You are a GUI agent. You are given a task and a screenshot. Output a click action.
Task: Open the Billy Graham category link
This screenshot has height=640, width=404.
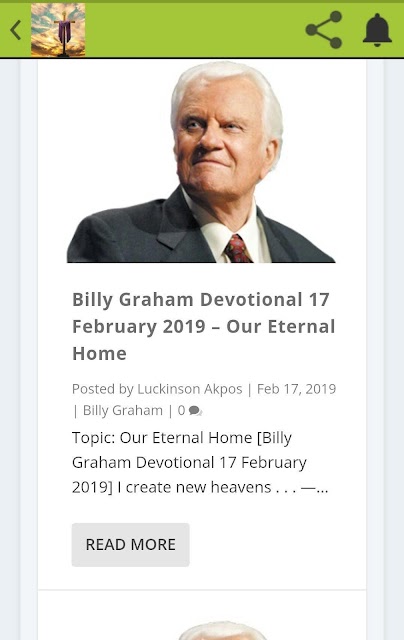(x=122, y=410)
